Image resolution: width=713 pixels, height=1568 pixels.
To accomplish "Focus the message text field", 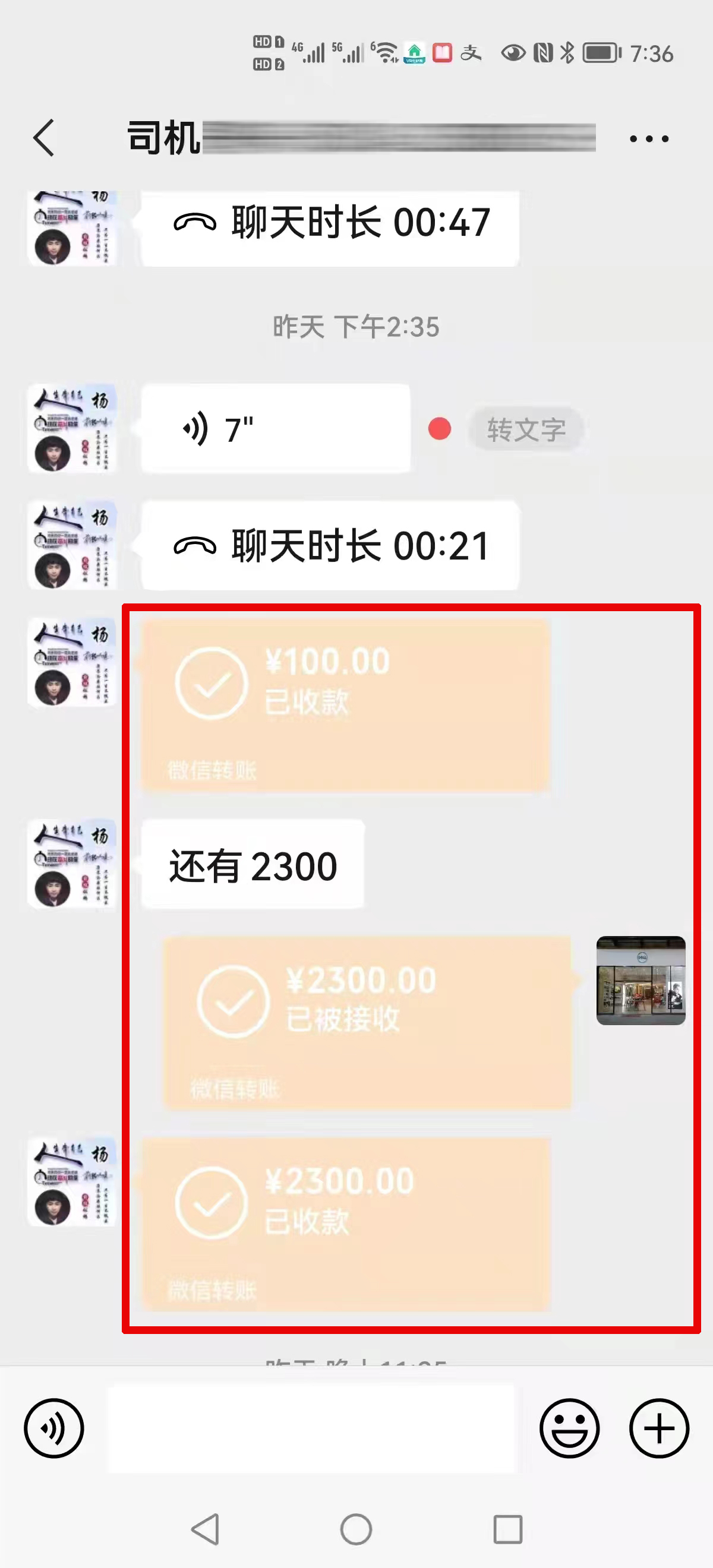I will click(x=311, y=1428).
